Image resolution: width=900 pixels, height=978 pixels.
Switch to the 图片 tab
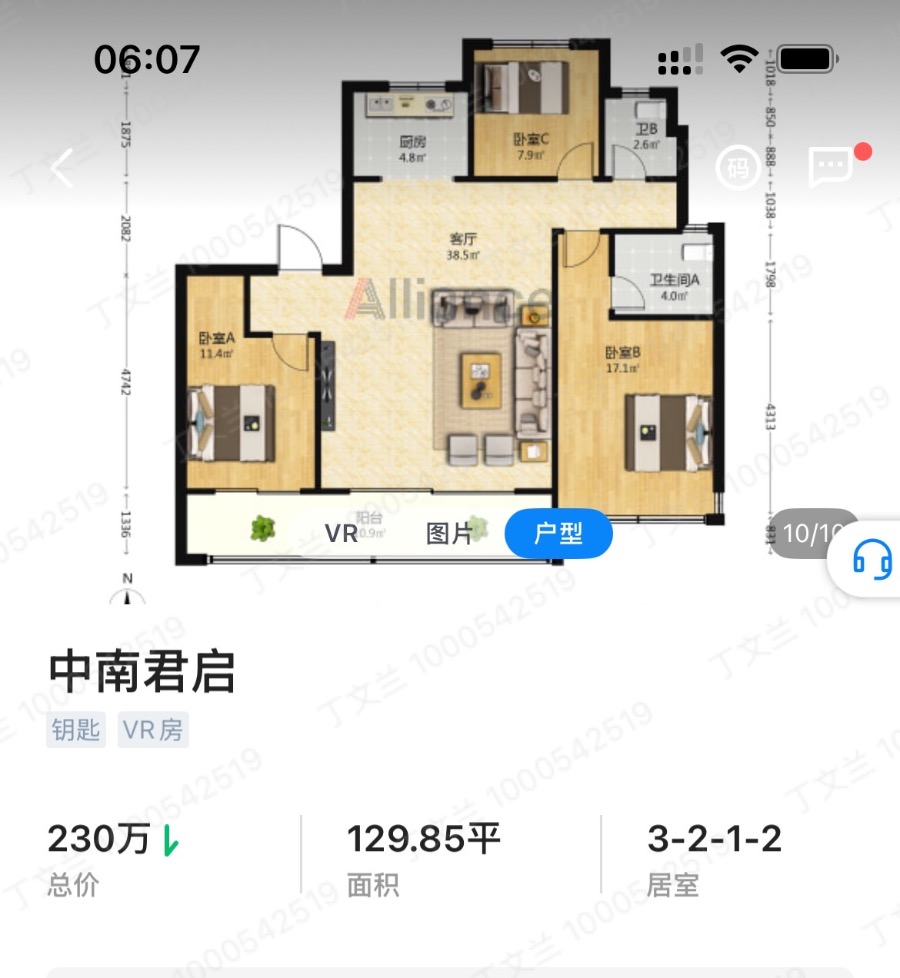449,533
